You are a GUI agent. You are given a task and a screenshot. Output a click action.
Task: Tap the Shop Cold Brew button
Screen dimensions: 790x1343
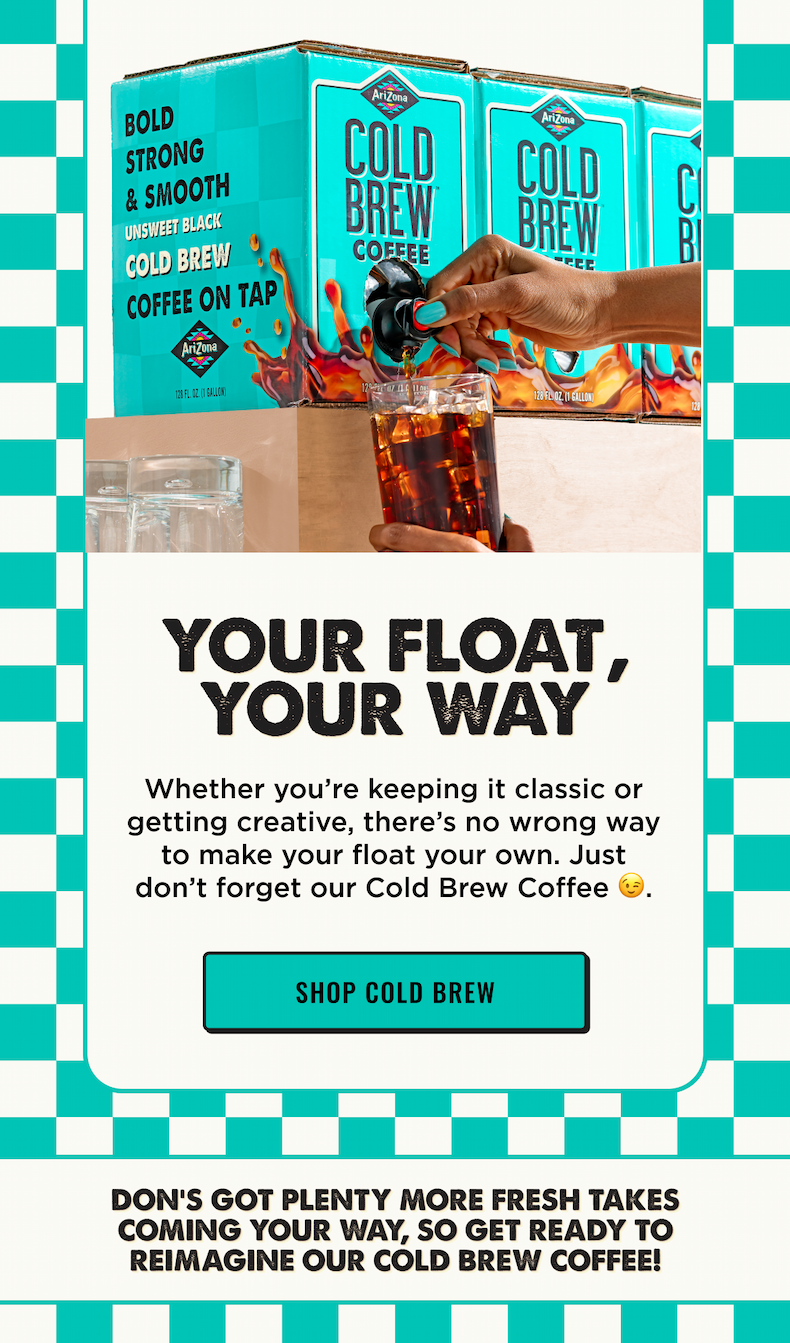[x=396, y=992]
